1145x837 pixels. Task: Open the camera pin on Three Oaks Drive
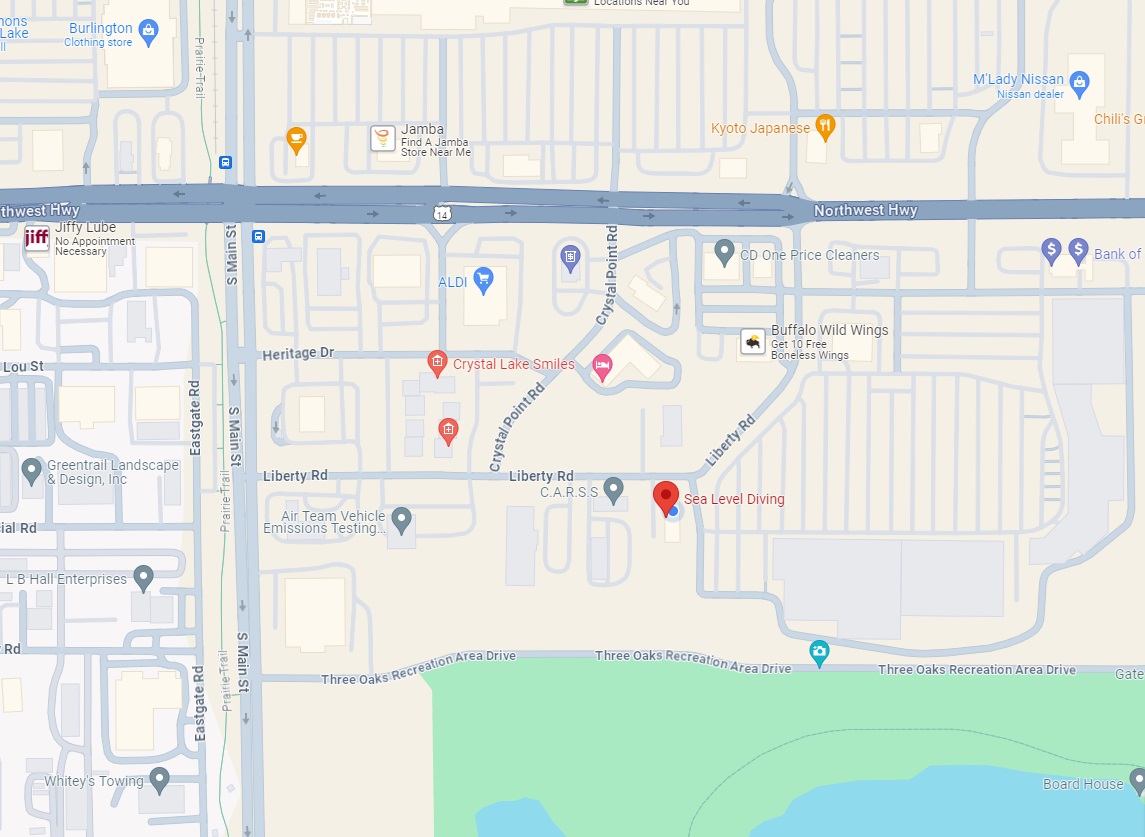pyautogui.click(x=820, y=653)
